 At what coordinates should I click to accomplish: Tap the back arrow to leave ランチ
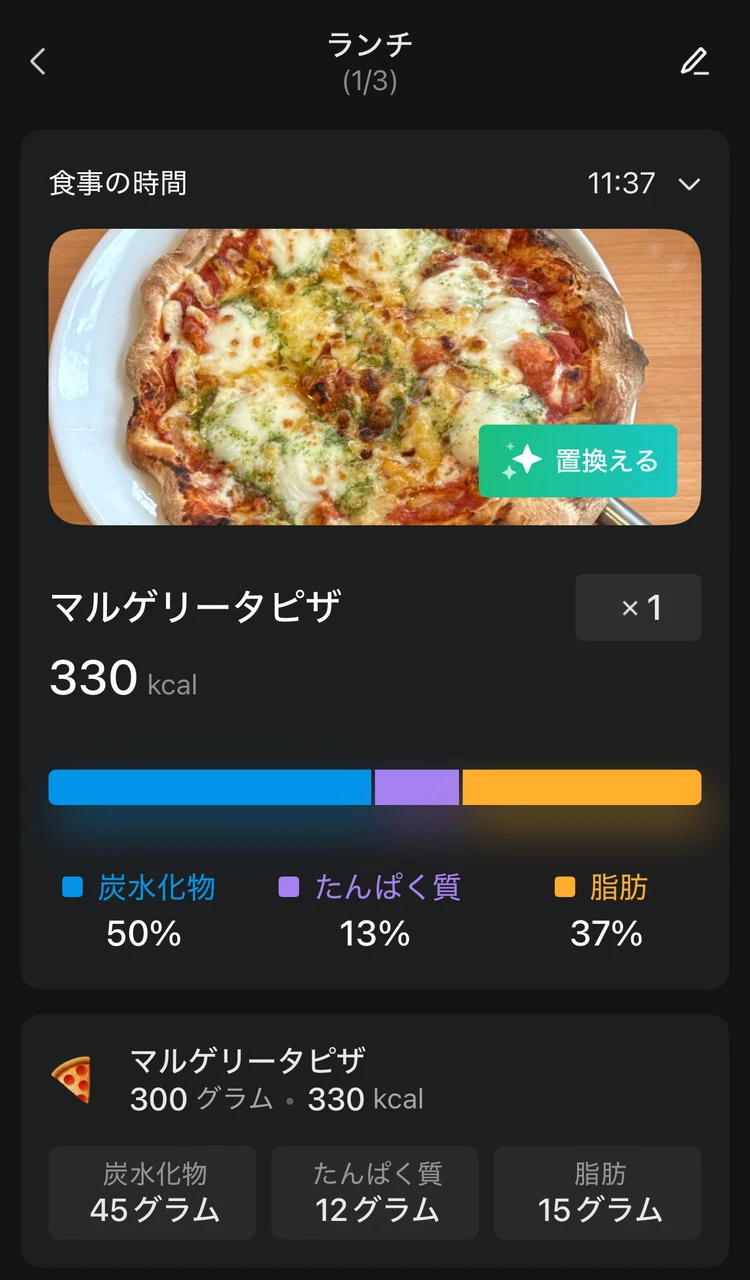38,61
